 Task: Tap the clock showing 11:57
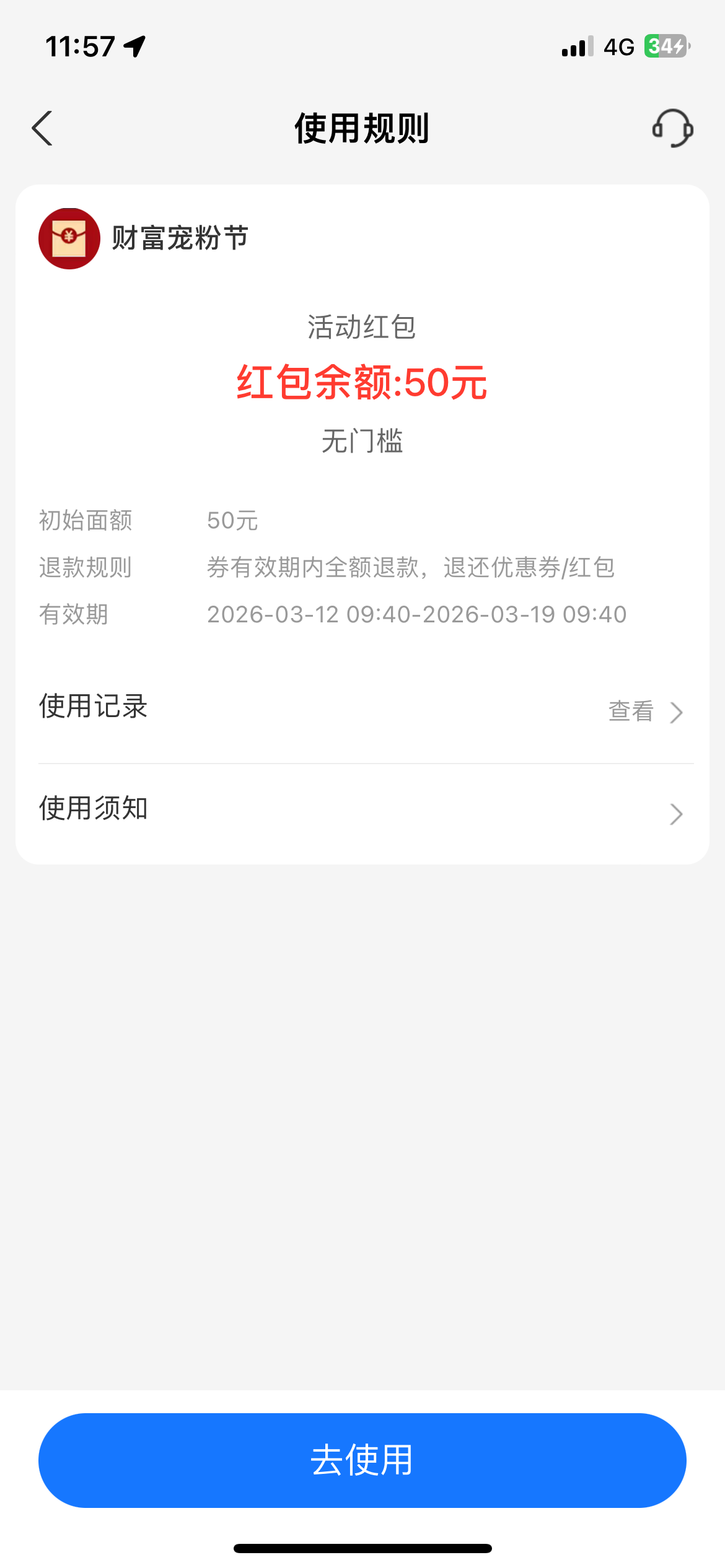[81, 45]
